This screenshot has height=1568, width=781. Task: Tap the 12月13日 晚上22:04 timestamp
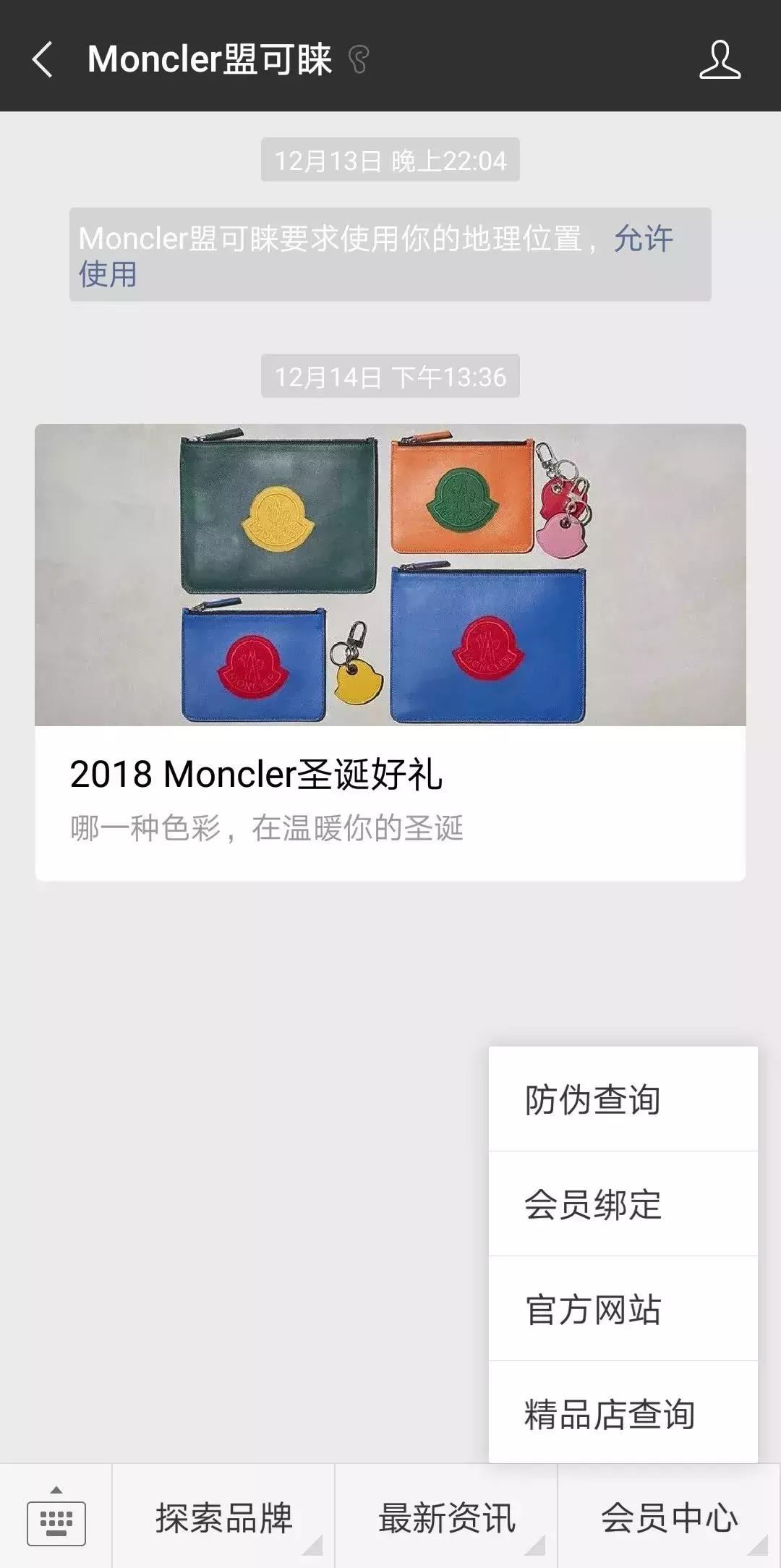click(x=390, y=161)
